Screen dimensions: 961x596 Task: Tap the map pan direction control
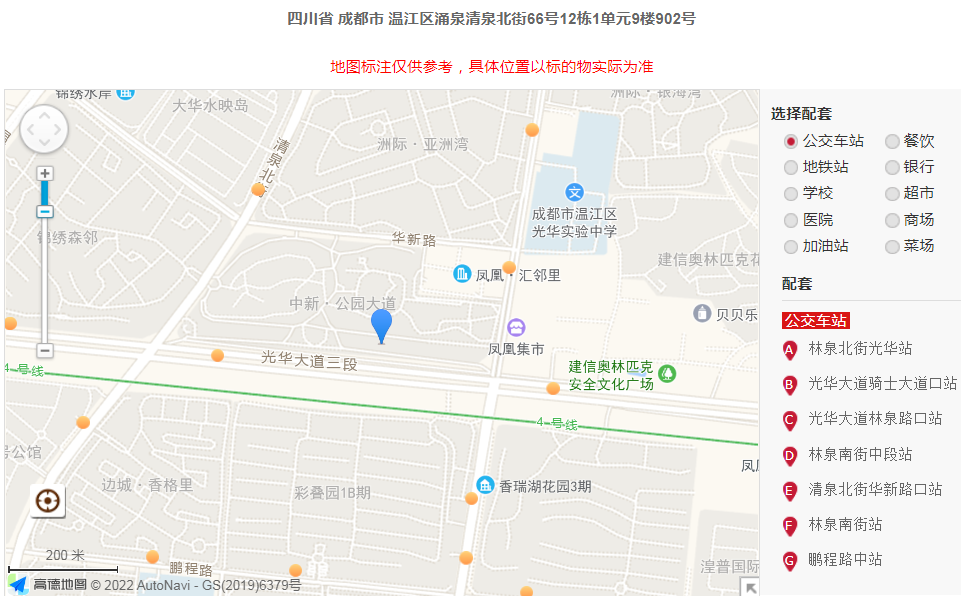tap(44, 129)
